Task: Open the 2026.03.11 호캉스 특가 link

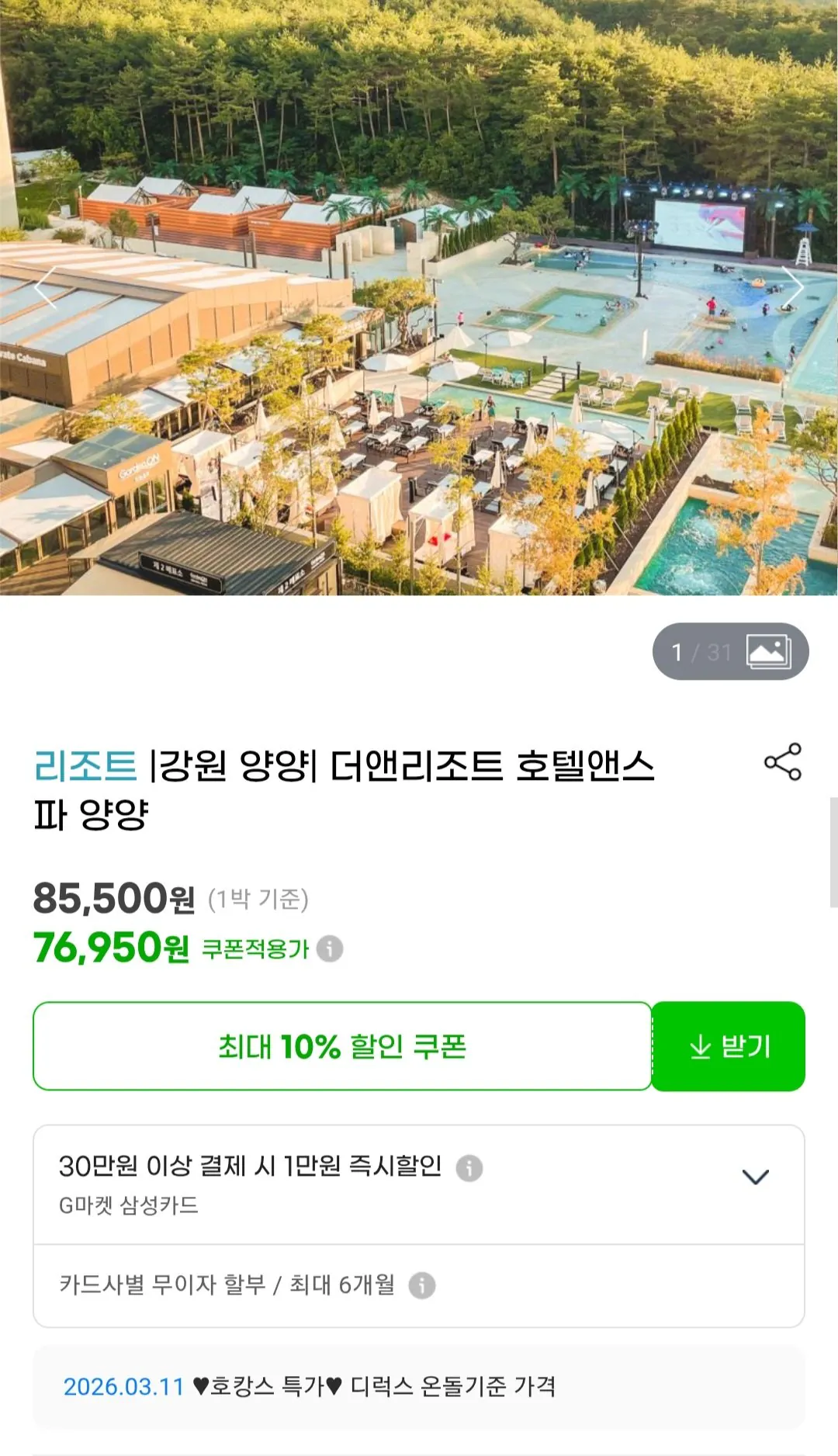Action: coord(310,1388)
